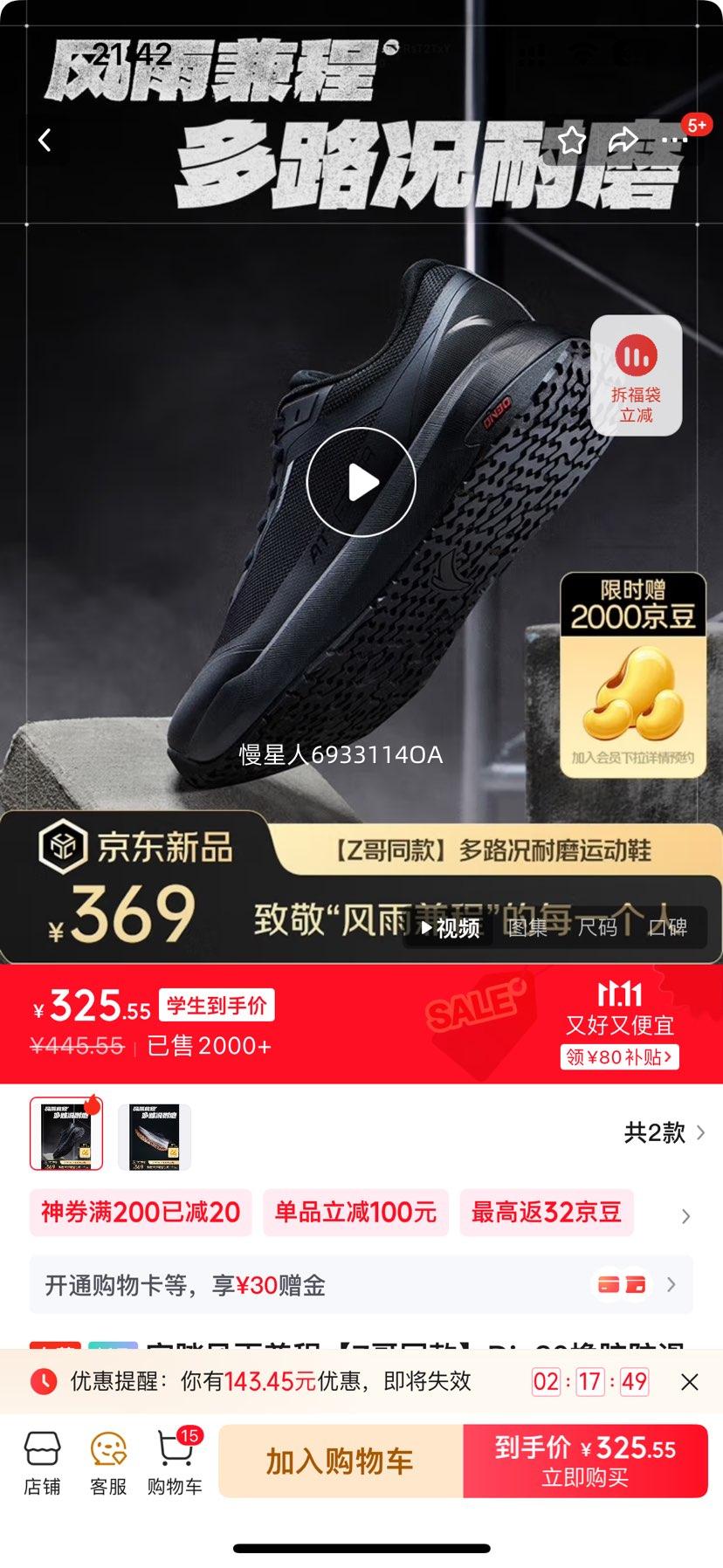This screenshot has width=723, height=1568.
Task: Favorite this product with the star
Action: click(x=571, y=140)
